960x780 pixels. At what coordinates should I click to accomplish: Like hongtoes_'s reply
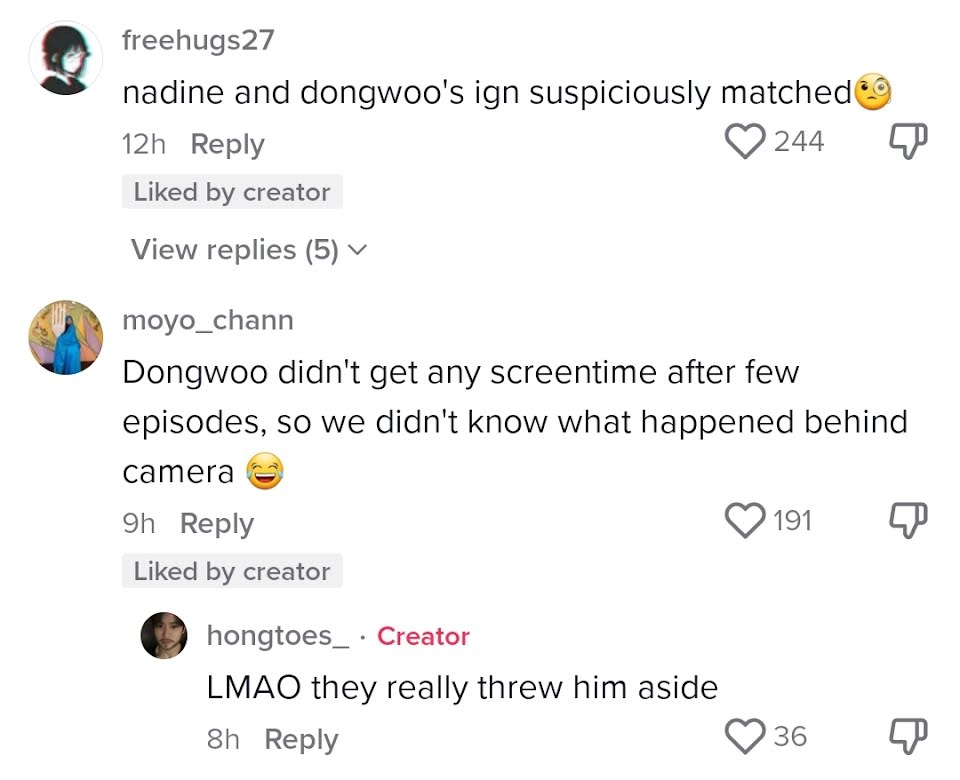click(x=744, y=736)
